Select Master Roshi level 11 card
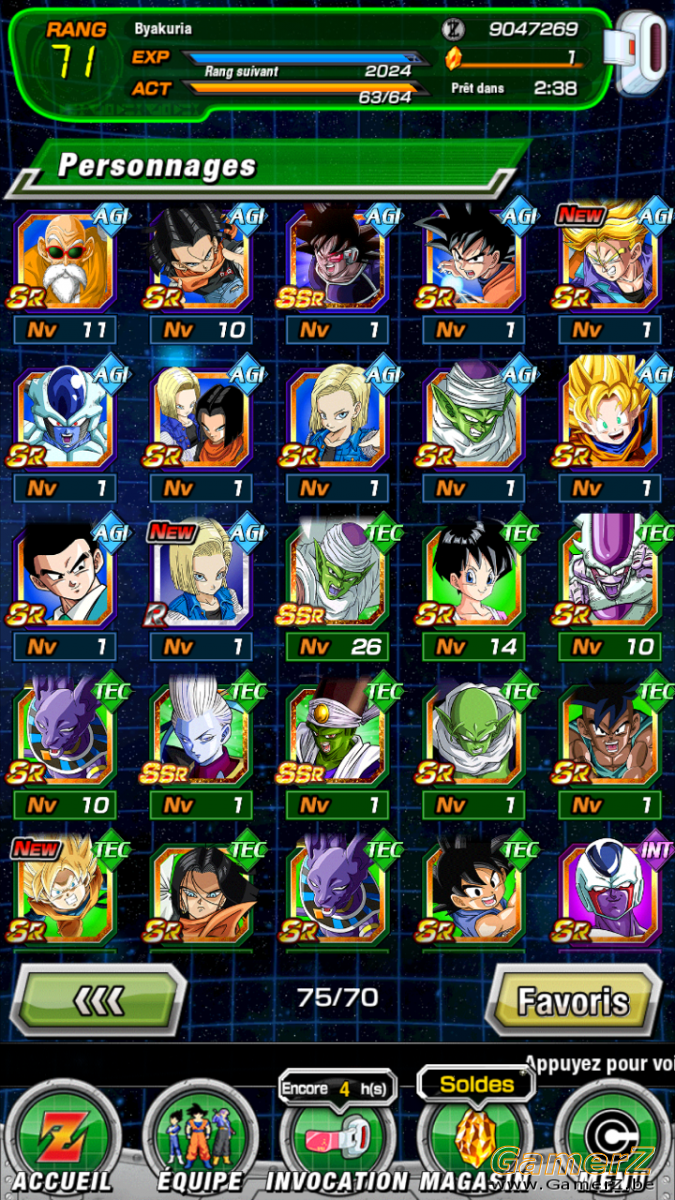 pos(65,260)
